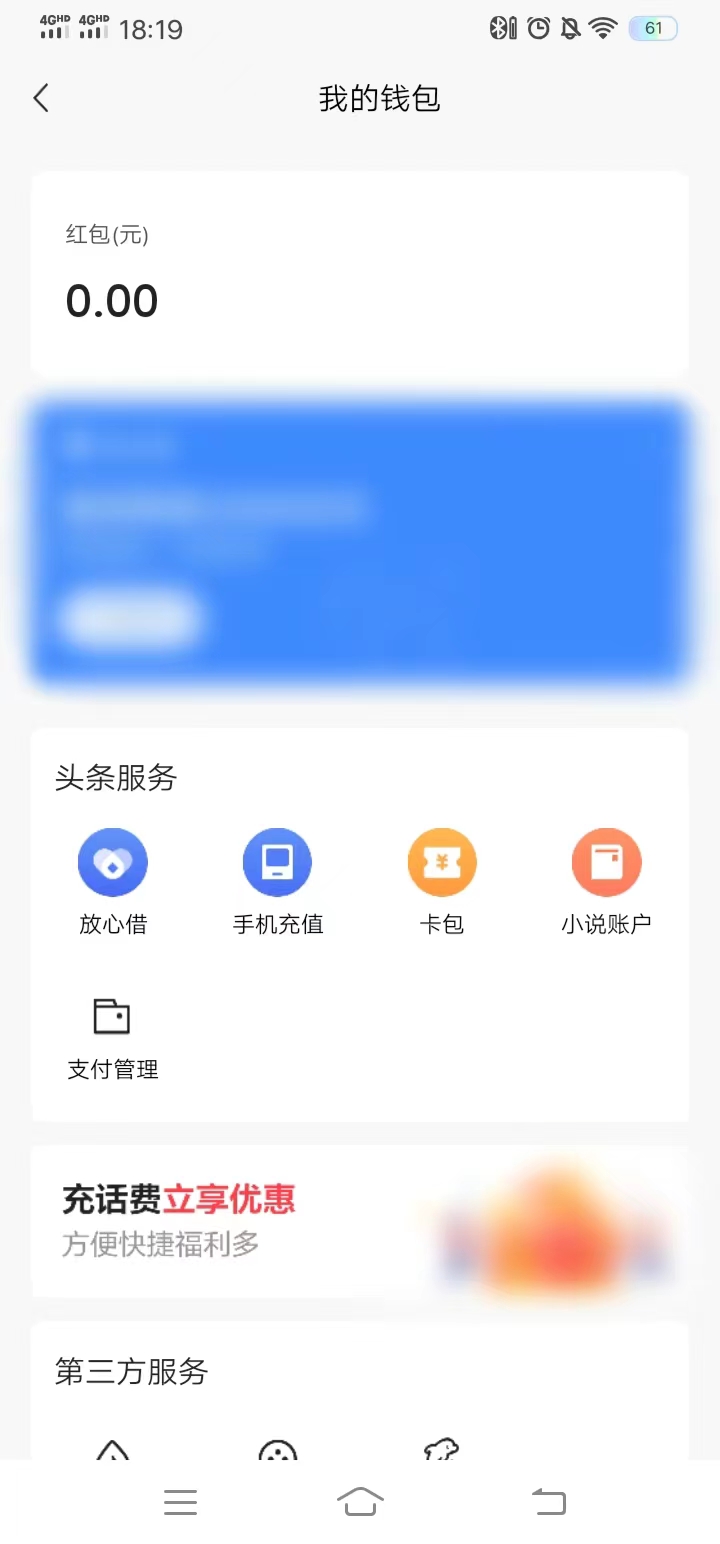Open the 头条服务 section header
720x1544 pixels.
pos(117,778)
